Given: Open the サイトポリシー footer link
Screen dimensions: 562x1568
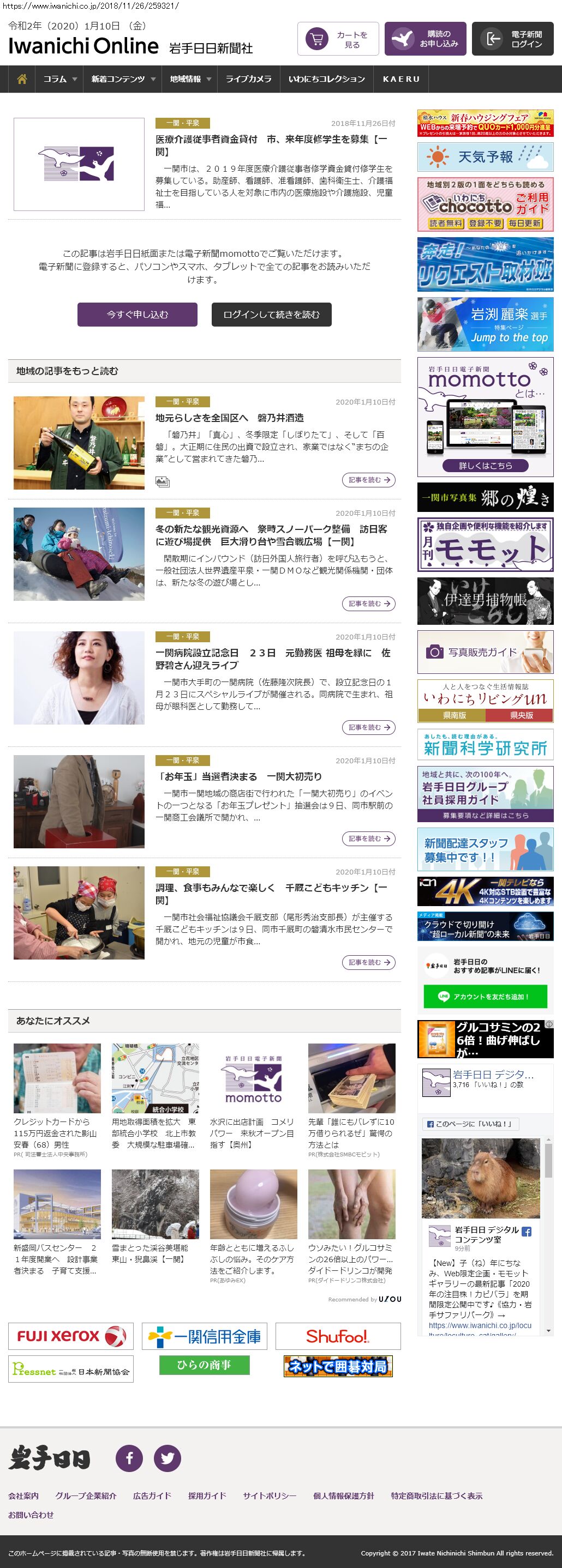Looking at the screenshot, I should (269, 1495).
